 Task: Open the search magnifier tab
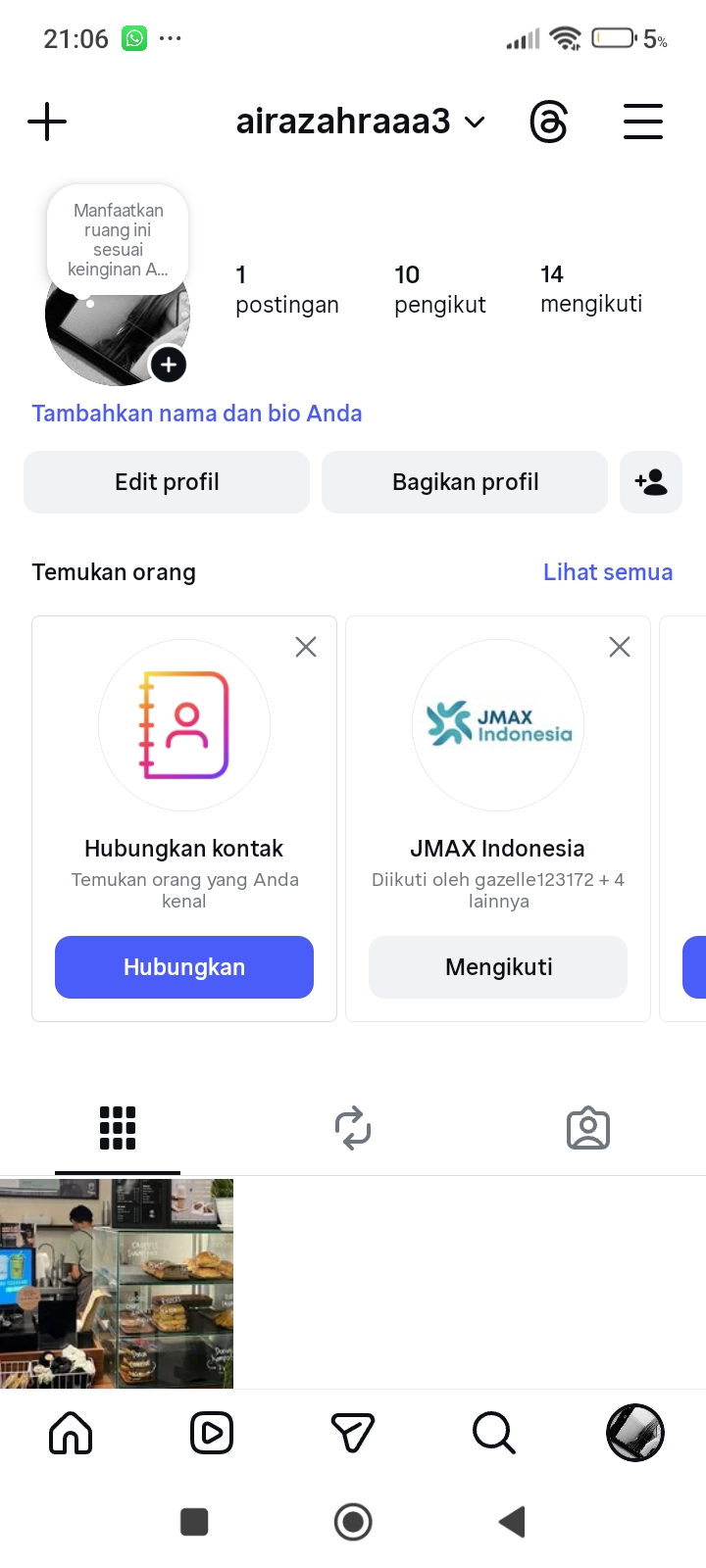click(x=493, y=1434)
